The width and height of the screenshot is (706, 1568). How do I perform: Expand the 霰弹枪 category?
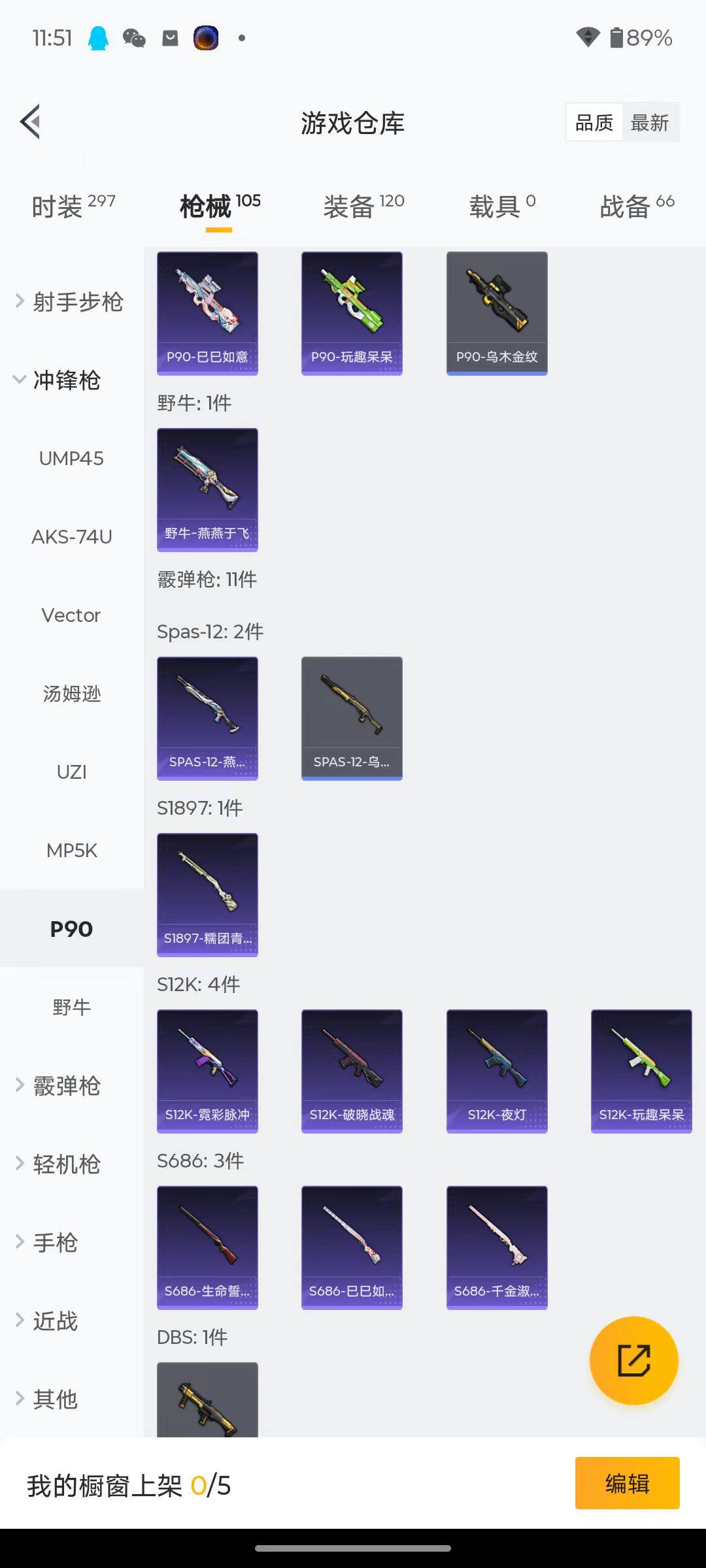pyautogui.click(x=65, y=1086)
